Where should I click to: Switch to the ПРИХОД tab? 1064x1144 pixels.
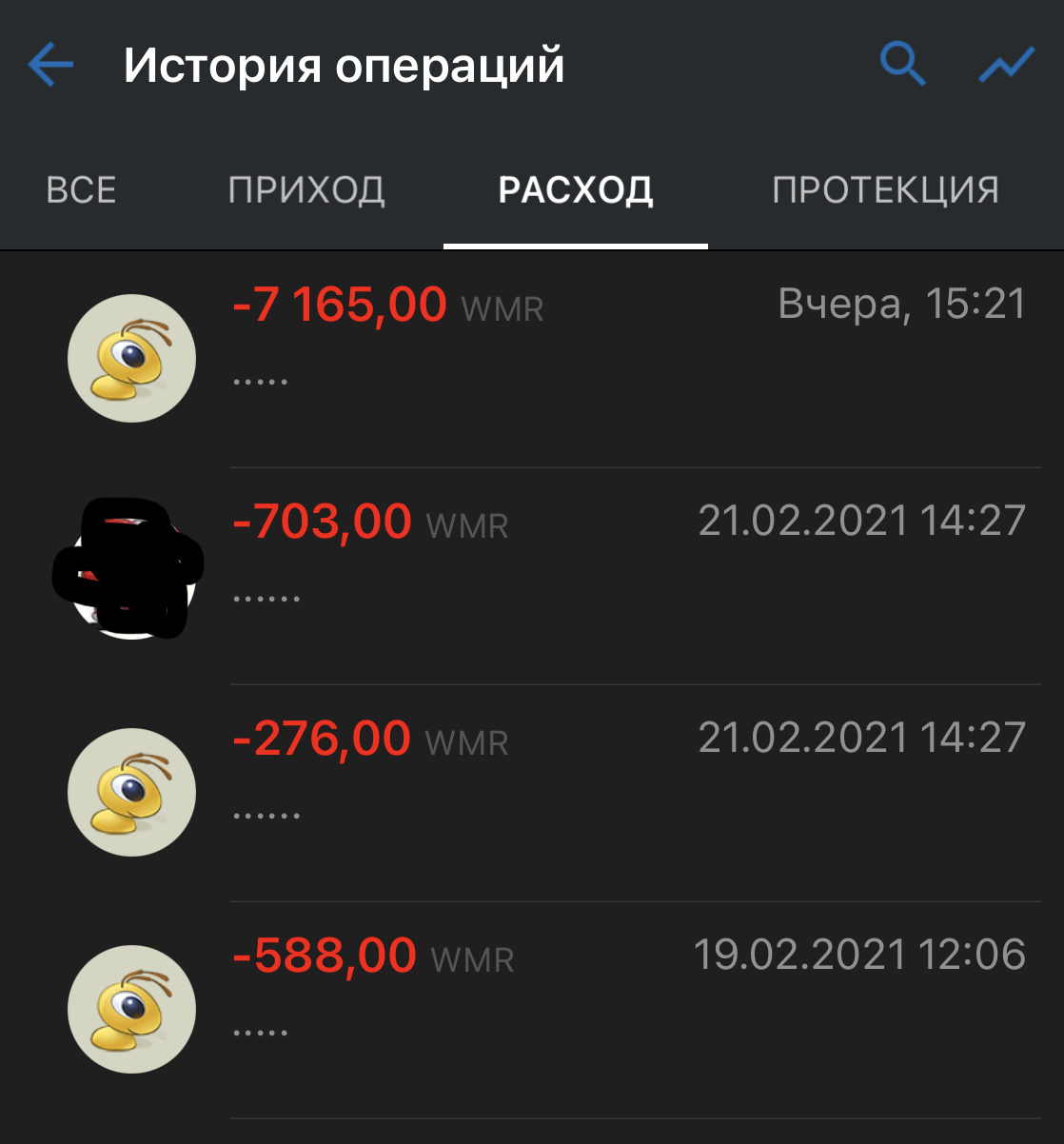[306, 190]
